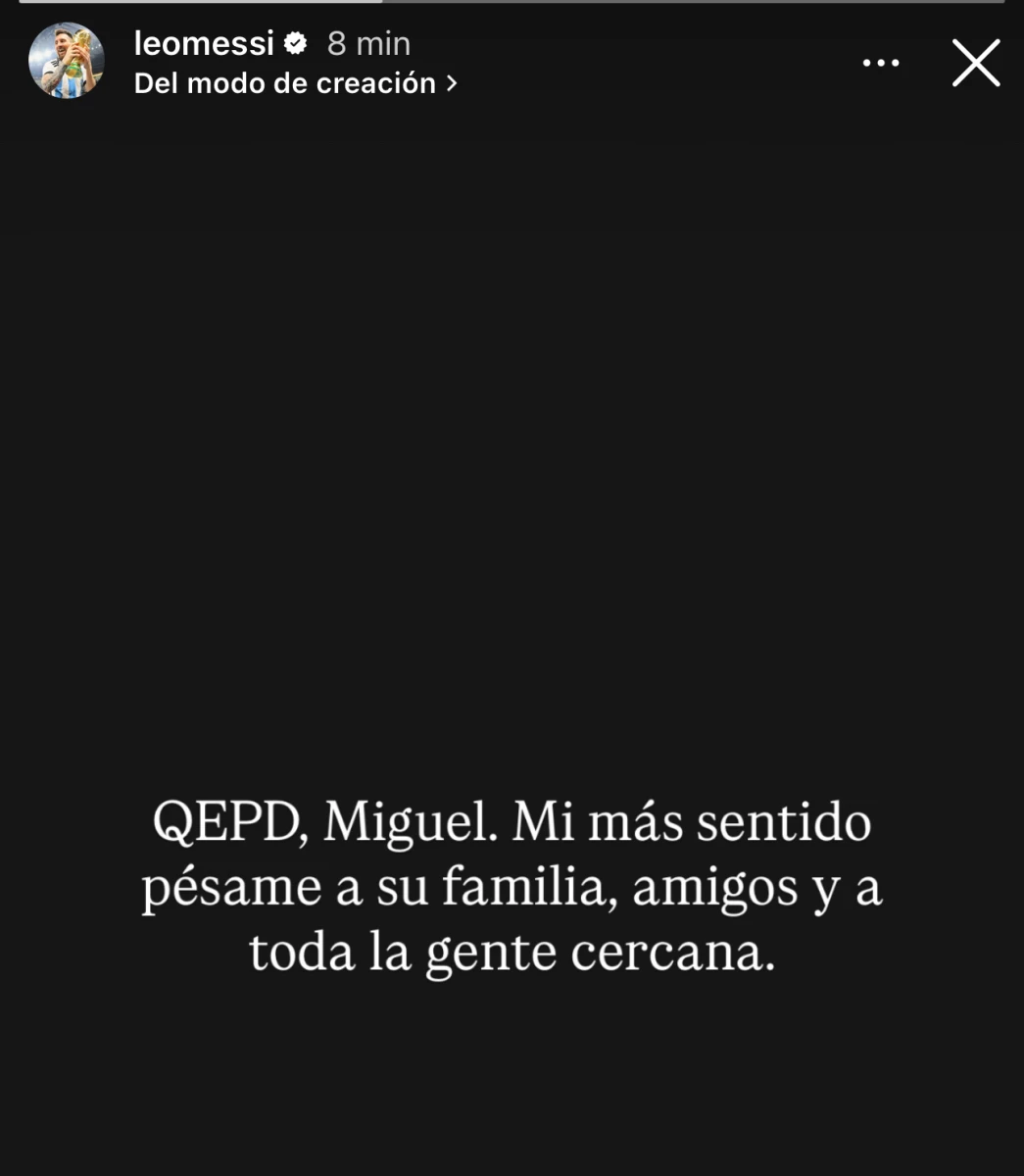Click the ellipsis icon to report the story
The width and height of the screenshot is (1024, 1176).
881,62
